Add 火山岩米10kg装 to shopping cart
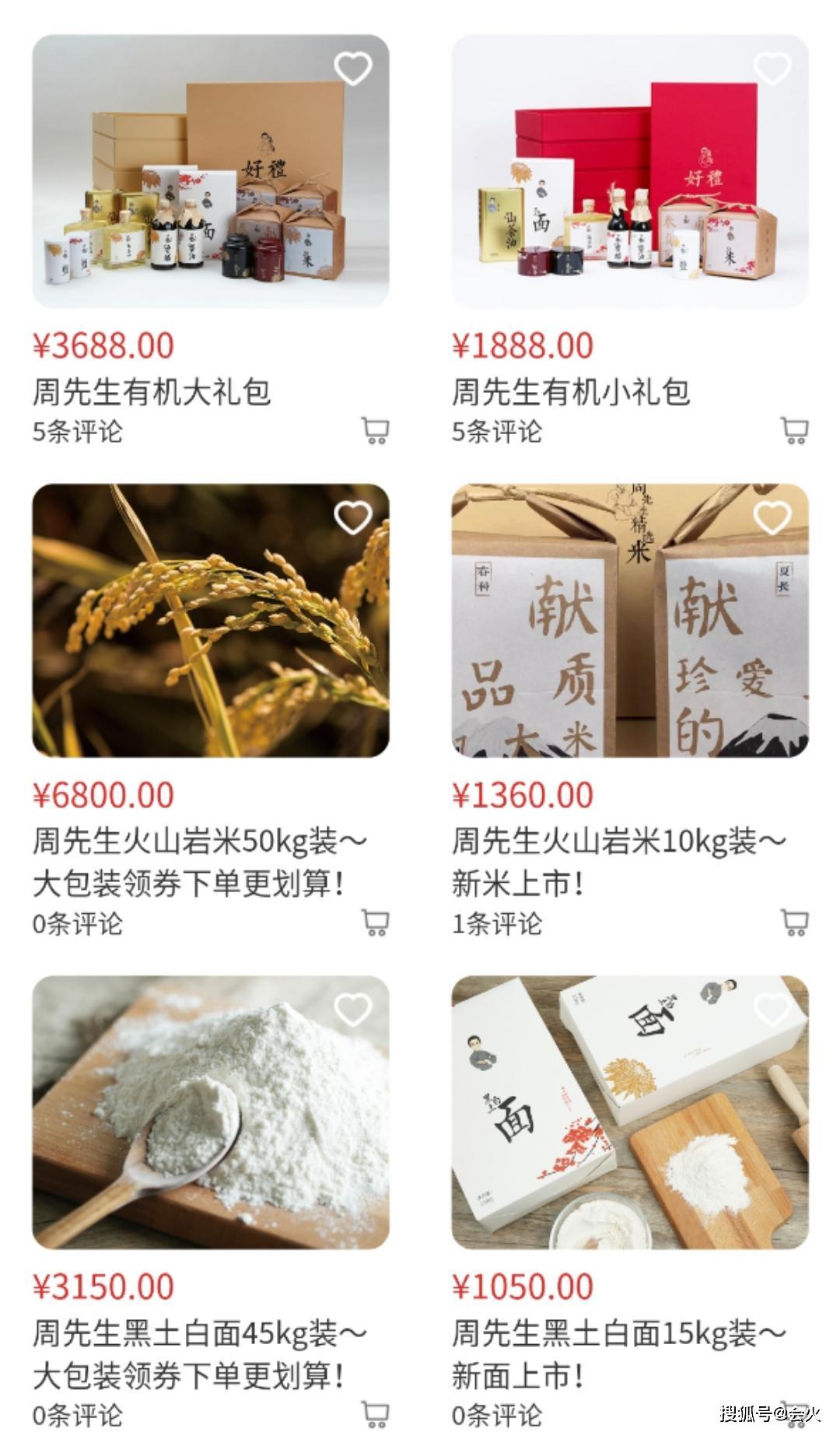The width and height of the screenshot is (840, 1432). [795, 923]
